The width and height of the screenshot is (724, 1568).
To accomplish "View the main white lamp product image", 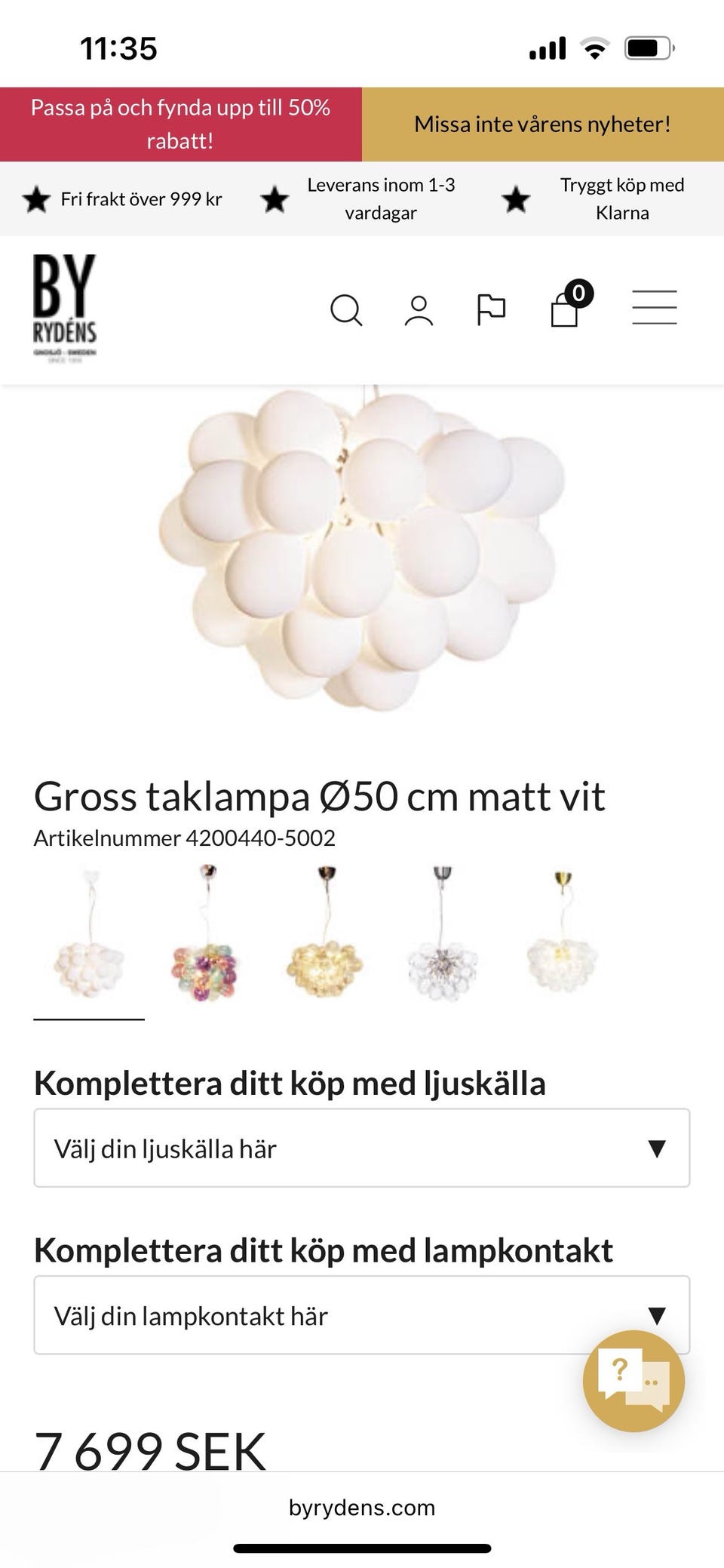I will click(362, 547).
